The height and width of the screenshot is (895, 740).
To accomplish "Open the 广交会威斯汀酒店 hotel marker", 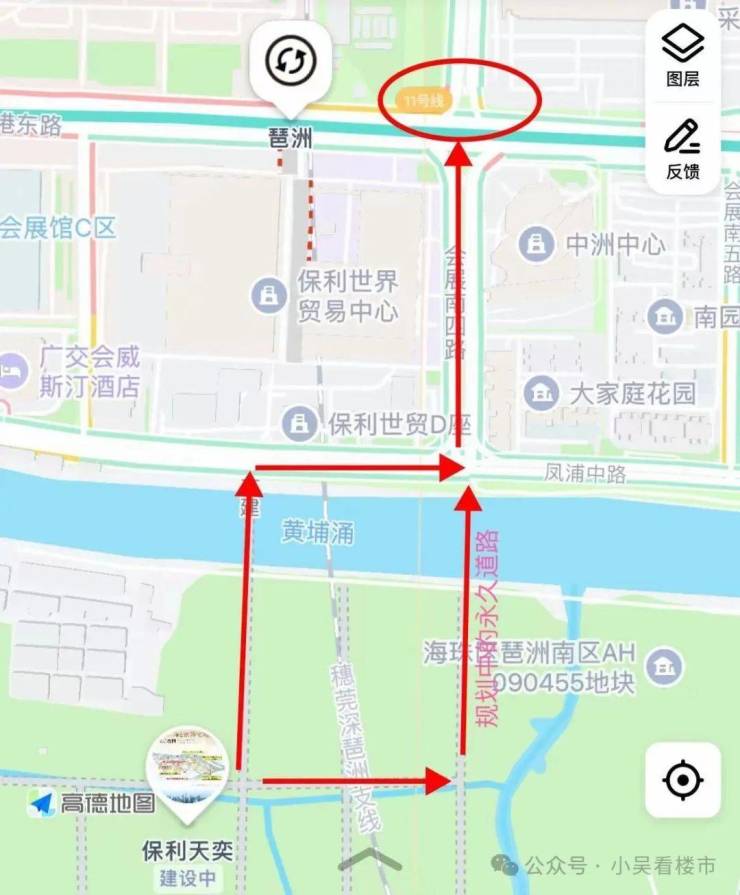I will (x=12, y=366).
